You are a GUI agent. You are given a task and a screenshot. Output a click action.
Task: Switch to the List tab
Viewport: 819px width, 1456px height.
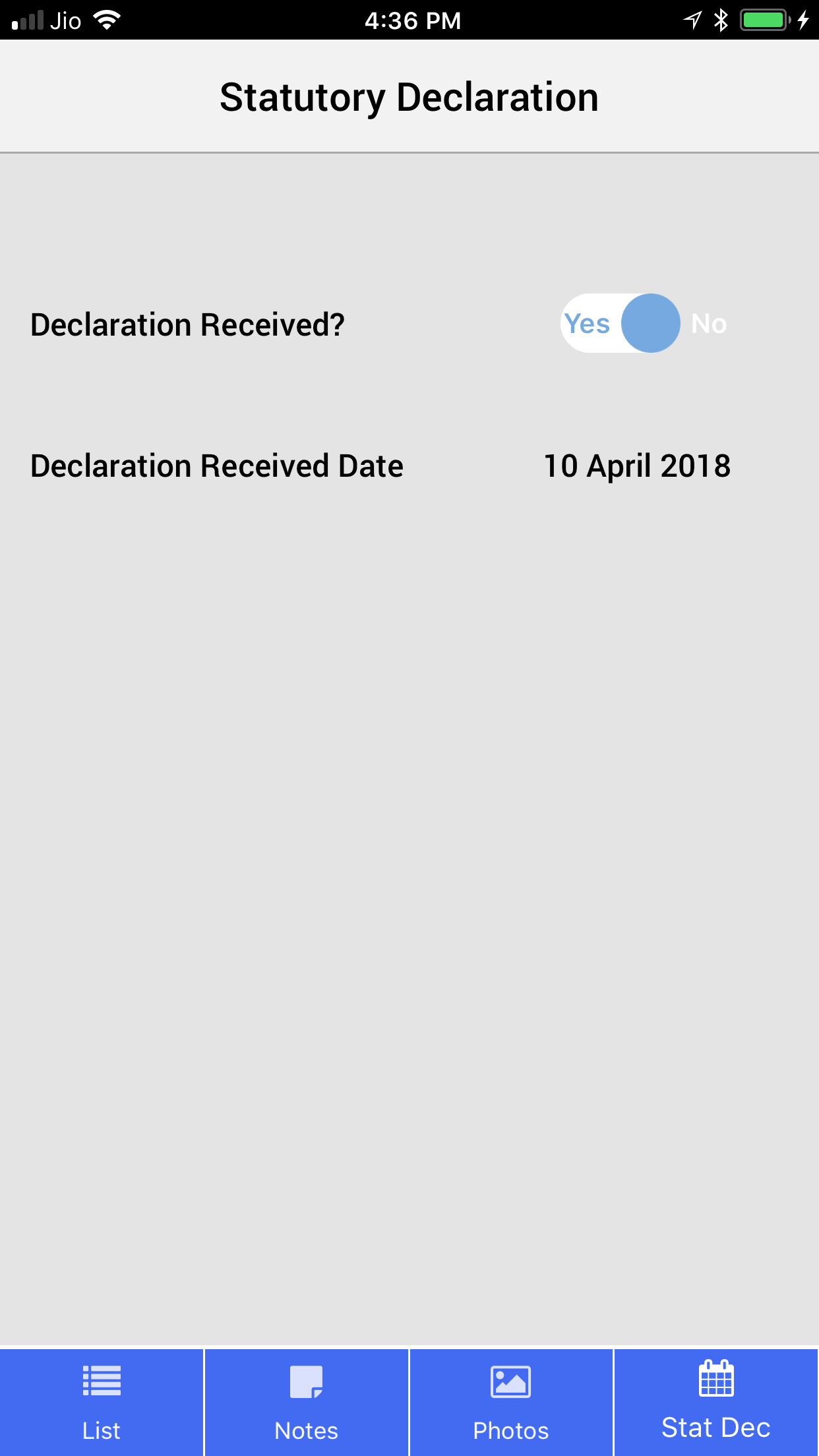coord(102,1402)
